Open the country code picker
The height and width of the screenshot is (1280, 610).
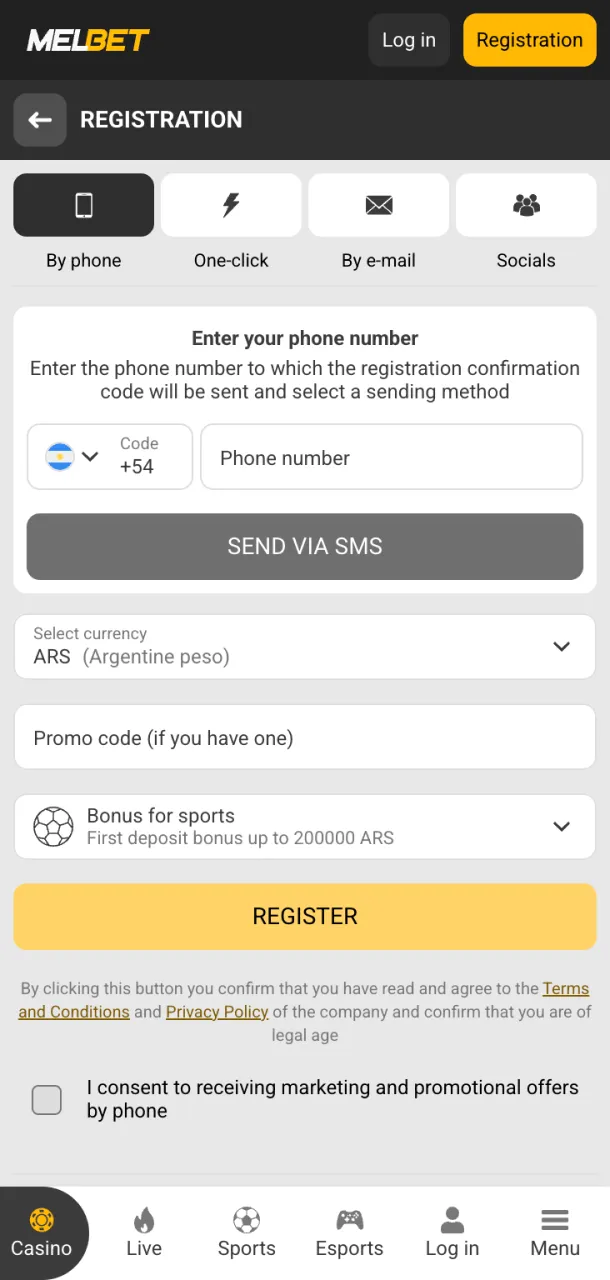point(109,457)
